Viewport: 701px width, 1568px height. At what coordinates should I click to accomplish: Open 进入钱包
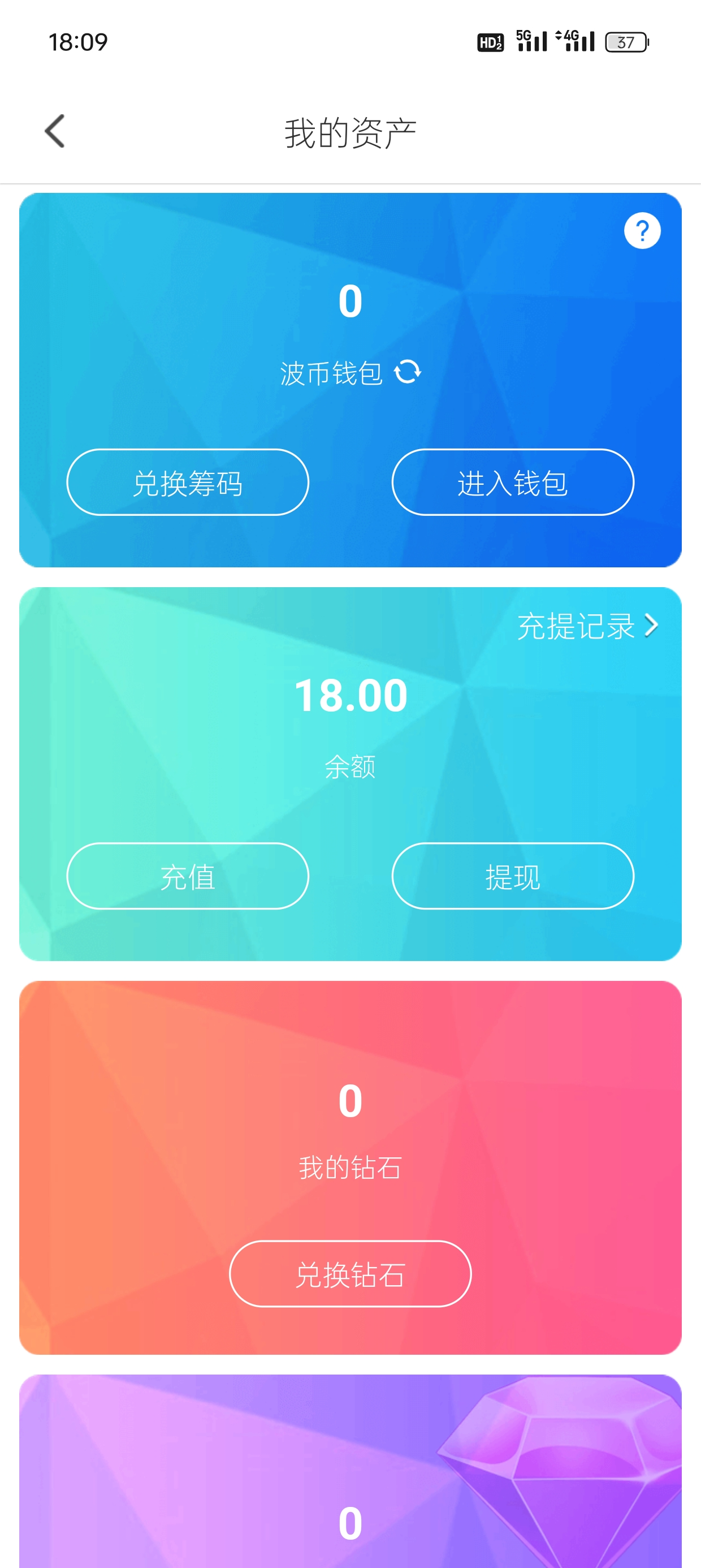512,483
